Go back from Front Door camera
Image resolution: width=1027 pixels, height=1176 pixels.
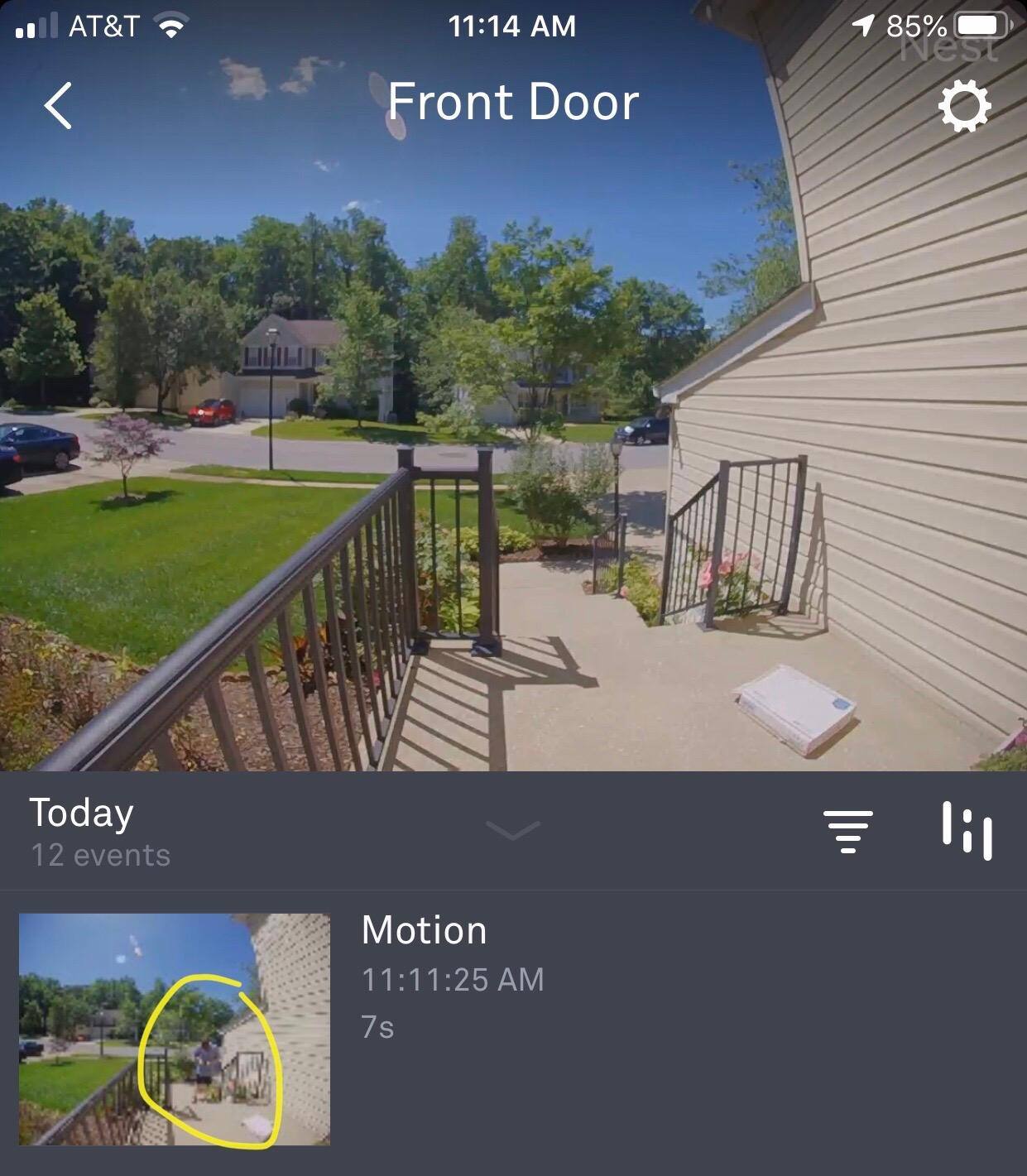[x=58, y=105]
